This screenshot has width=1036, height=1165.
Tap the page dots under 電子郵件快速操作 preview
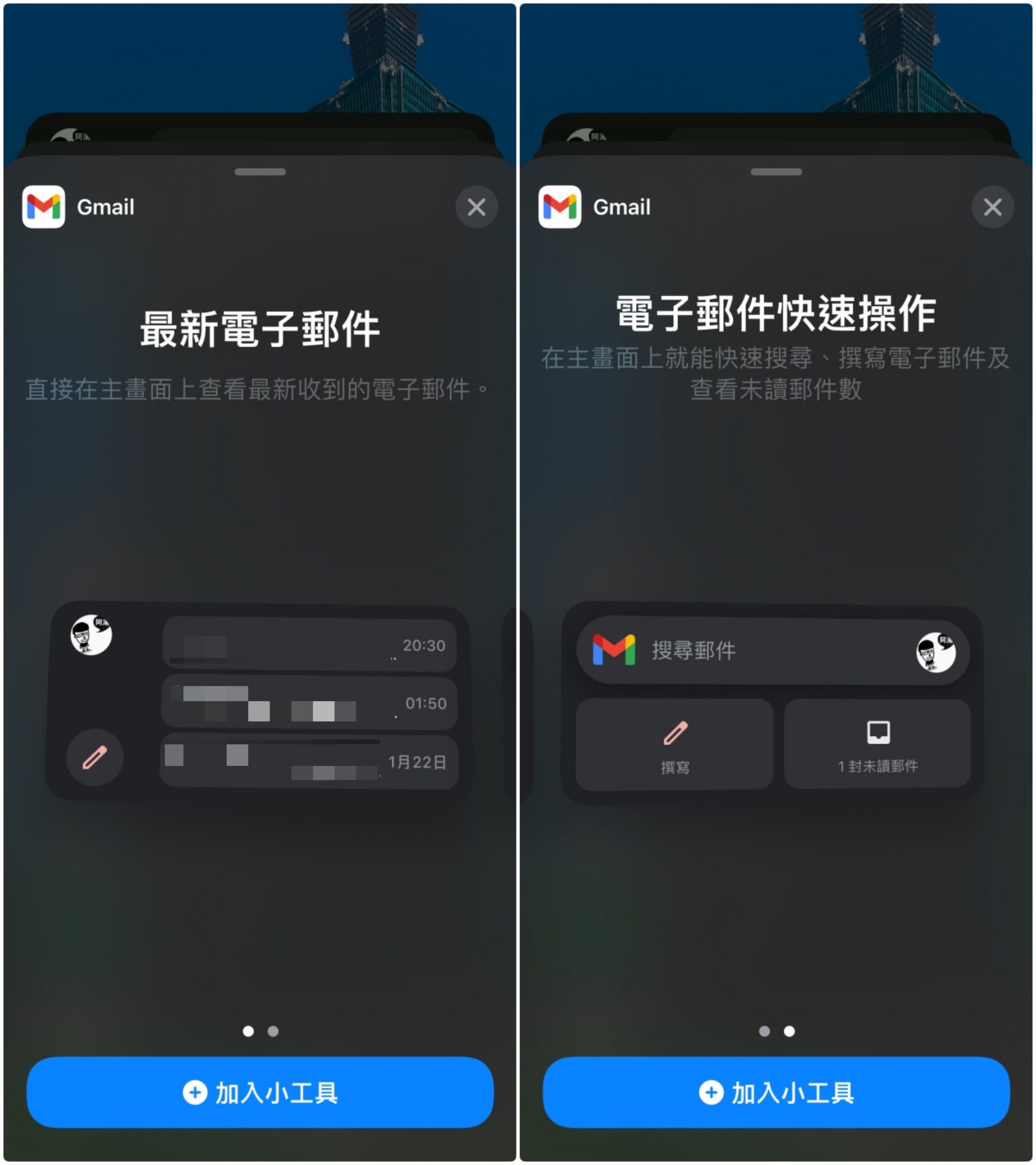coord(777,1031)
